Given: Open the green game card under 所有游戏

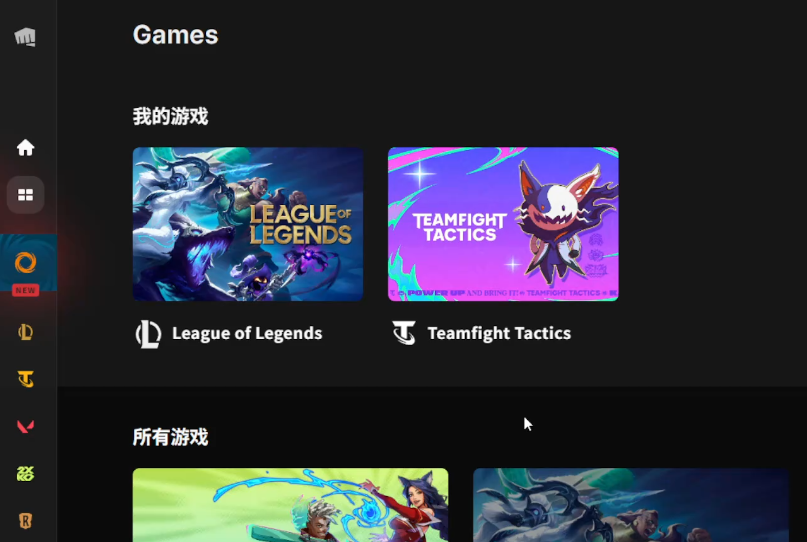Looking at the screenshot, I should pyautogui.click(x=290, y=505).
